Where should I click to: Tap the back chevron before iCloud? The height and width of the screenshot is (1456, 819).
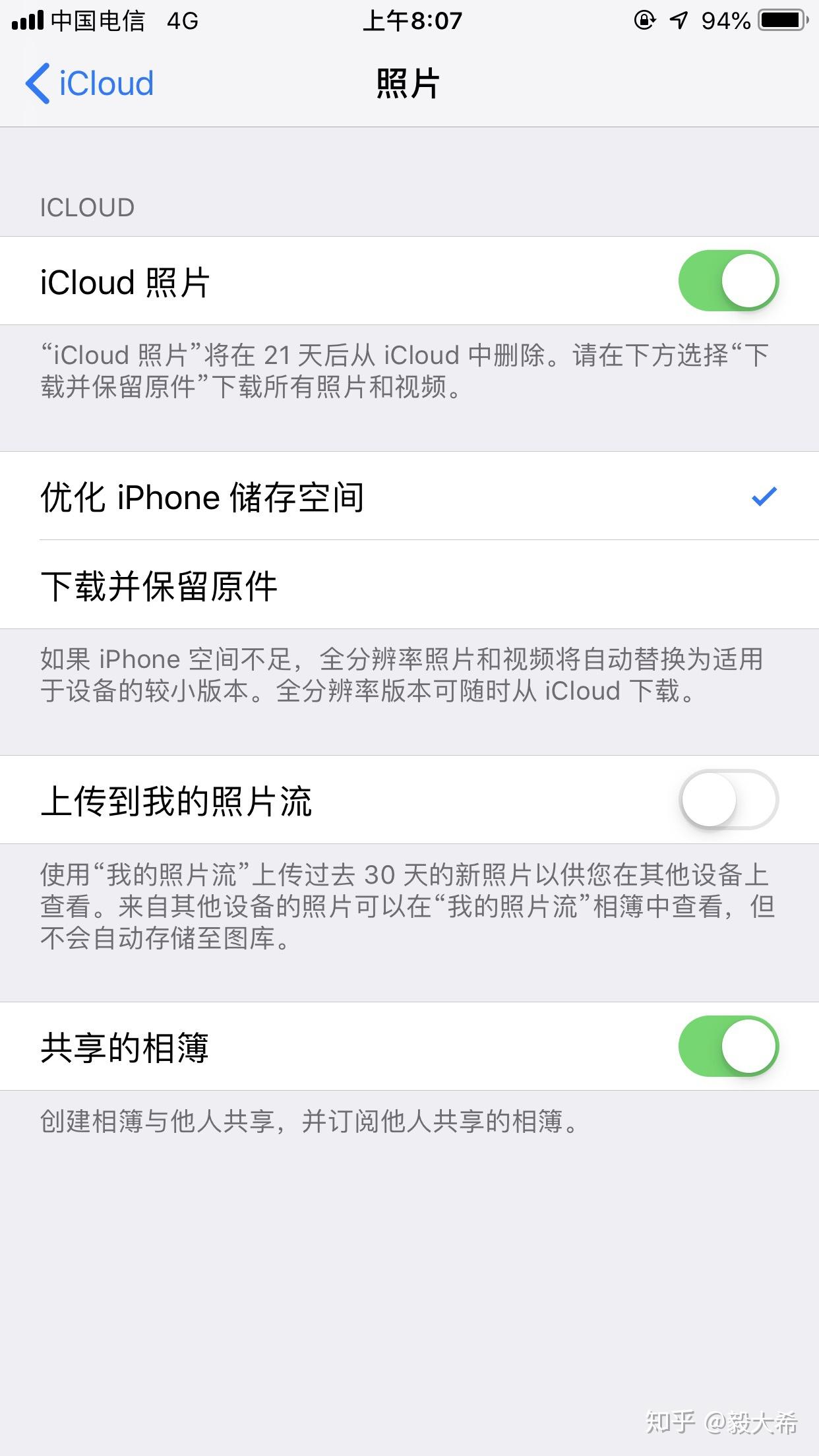38,83
